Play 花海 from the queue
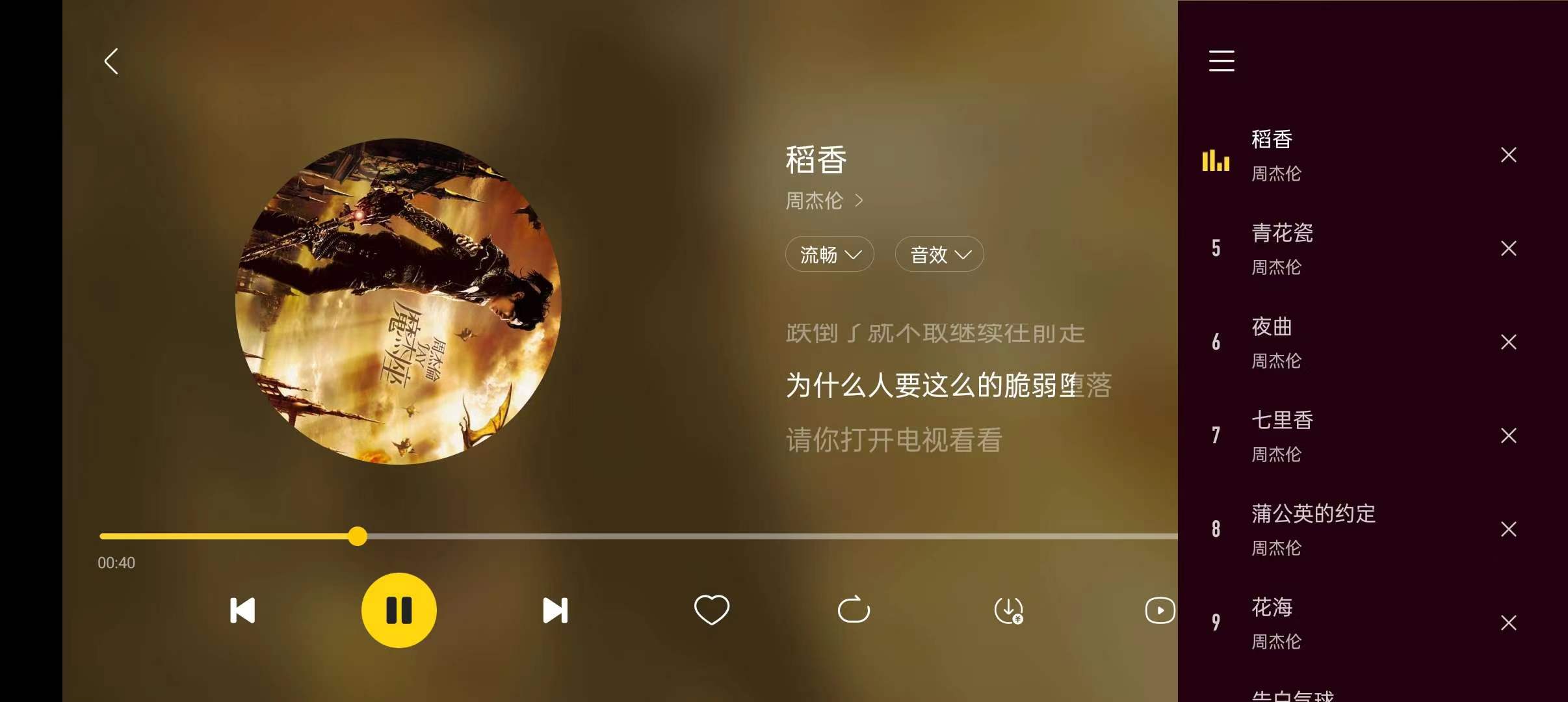The width and height of the screenshot is (1568, 702). click(1272, 622)
